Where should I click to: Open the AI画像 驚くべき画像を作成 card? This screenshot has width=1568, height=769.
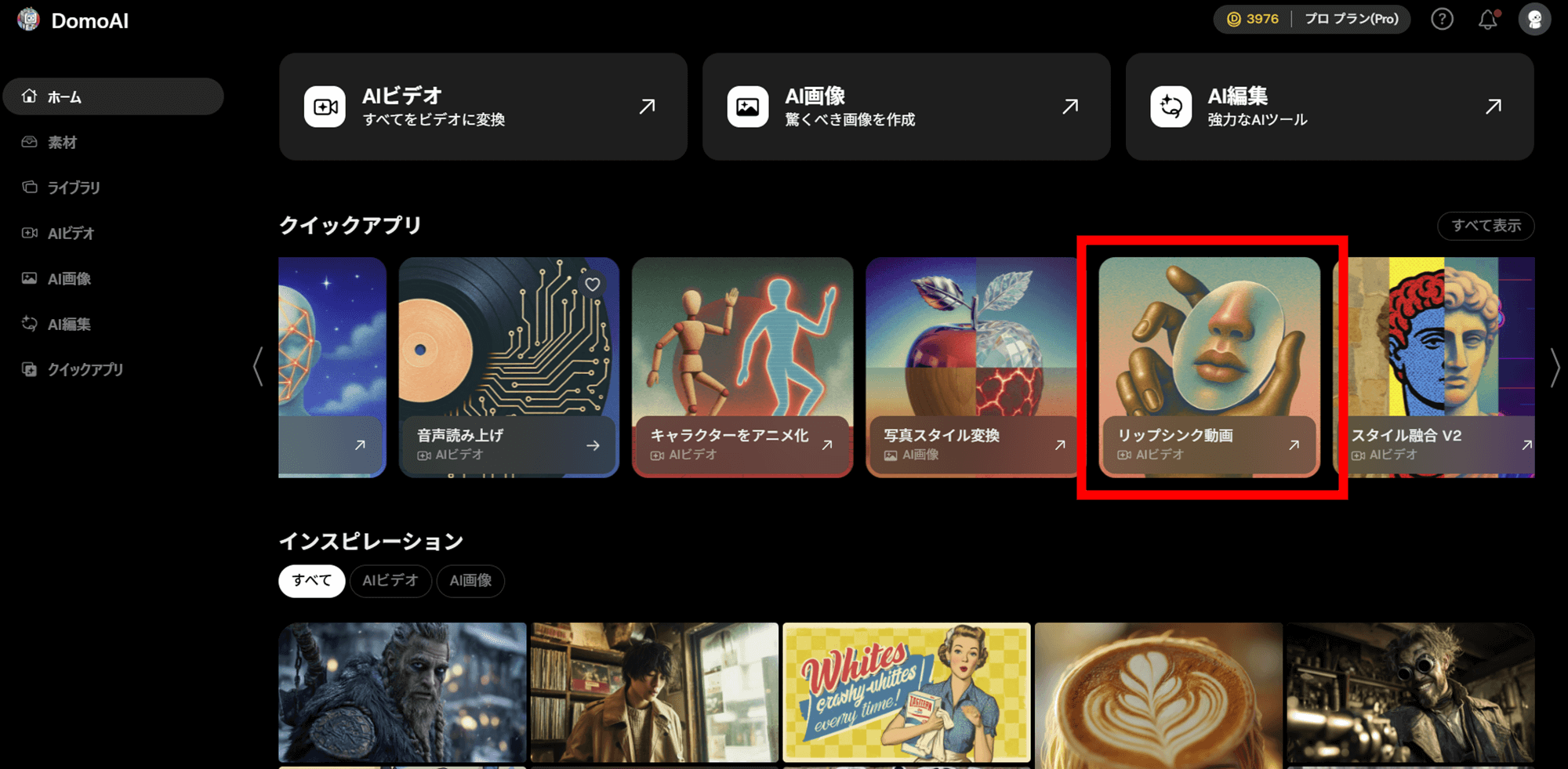[x=906, y=107]
